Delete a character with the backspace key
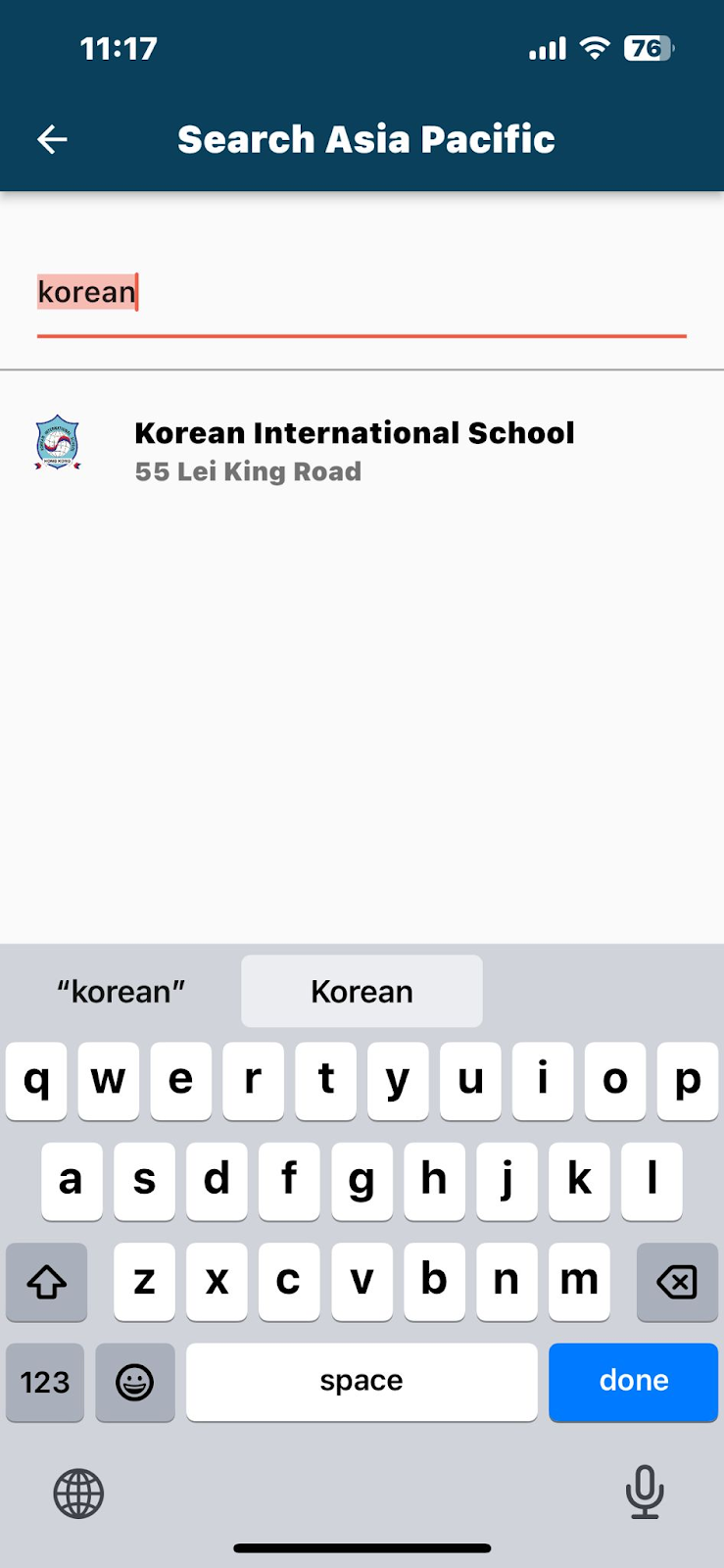 click(677, 1282)
